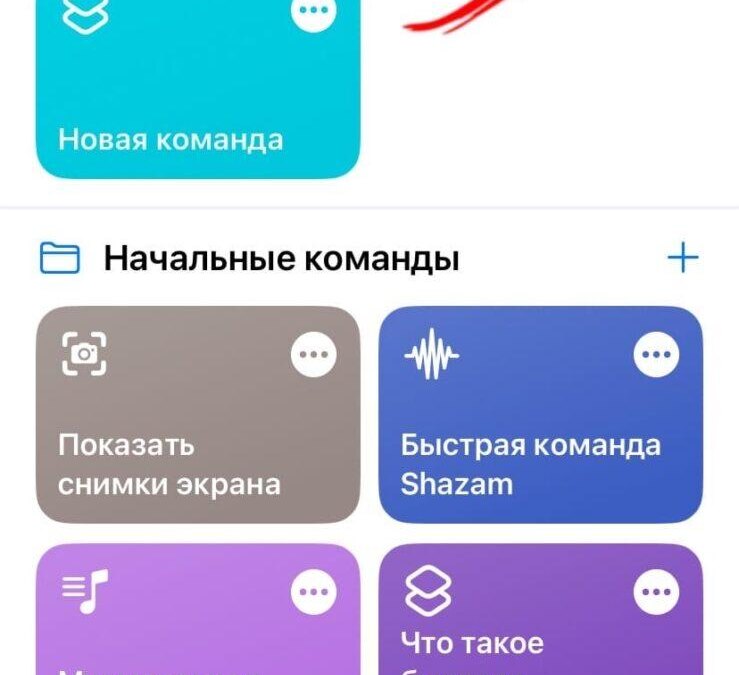739x675 pixels.
Task: Open options for Новая команда shortcut
Action: (x=314, y=13)
